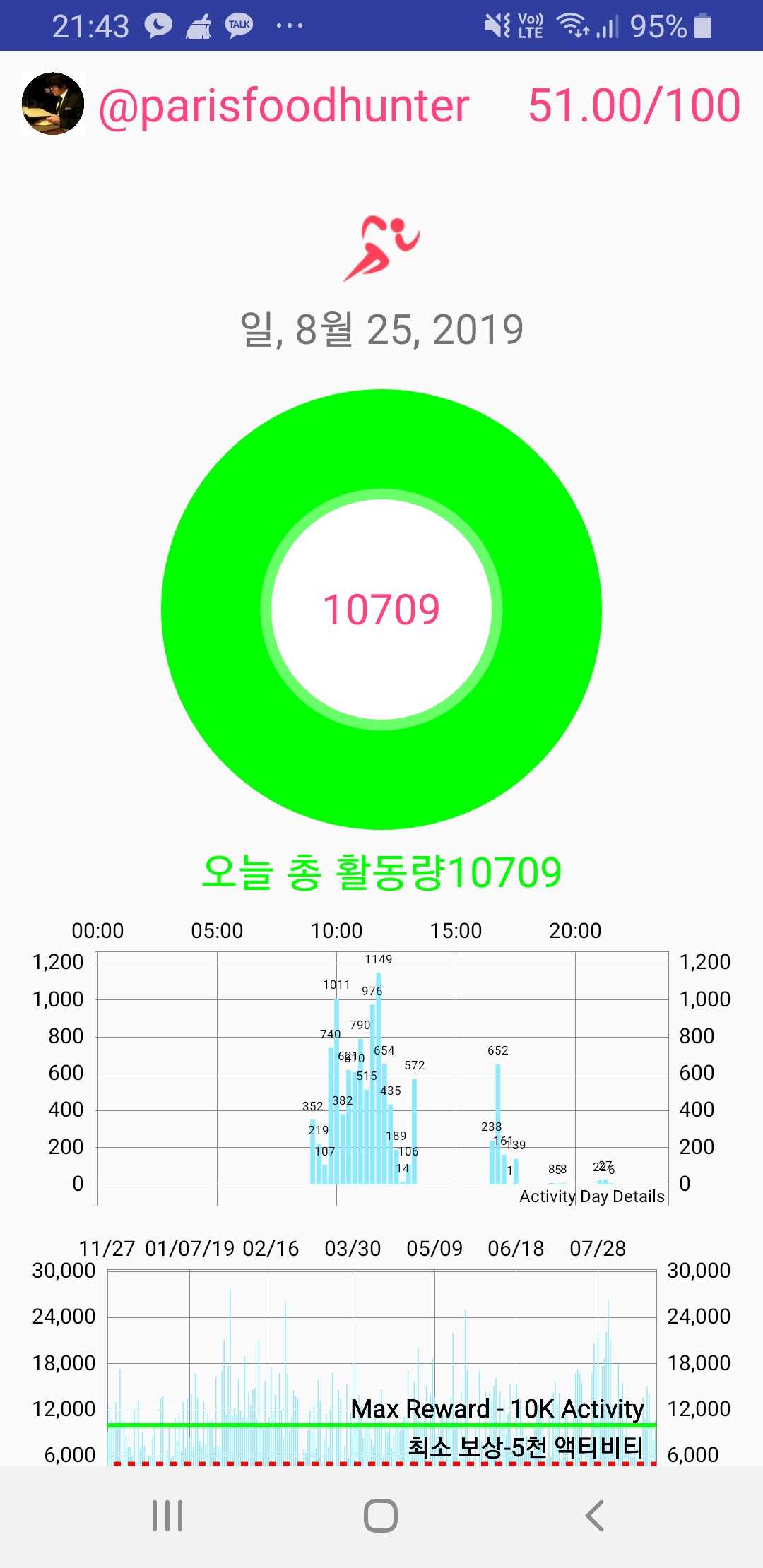Open the recent apps view
The height and width of the screenshot is (1568, 763).
tap(167, 1516)
